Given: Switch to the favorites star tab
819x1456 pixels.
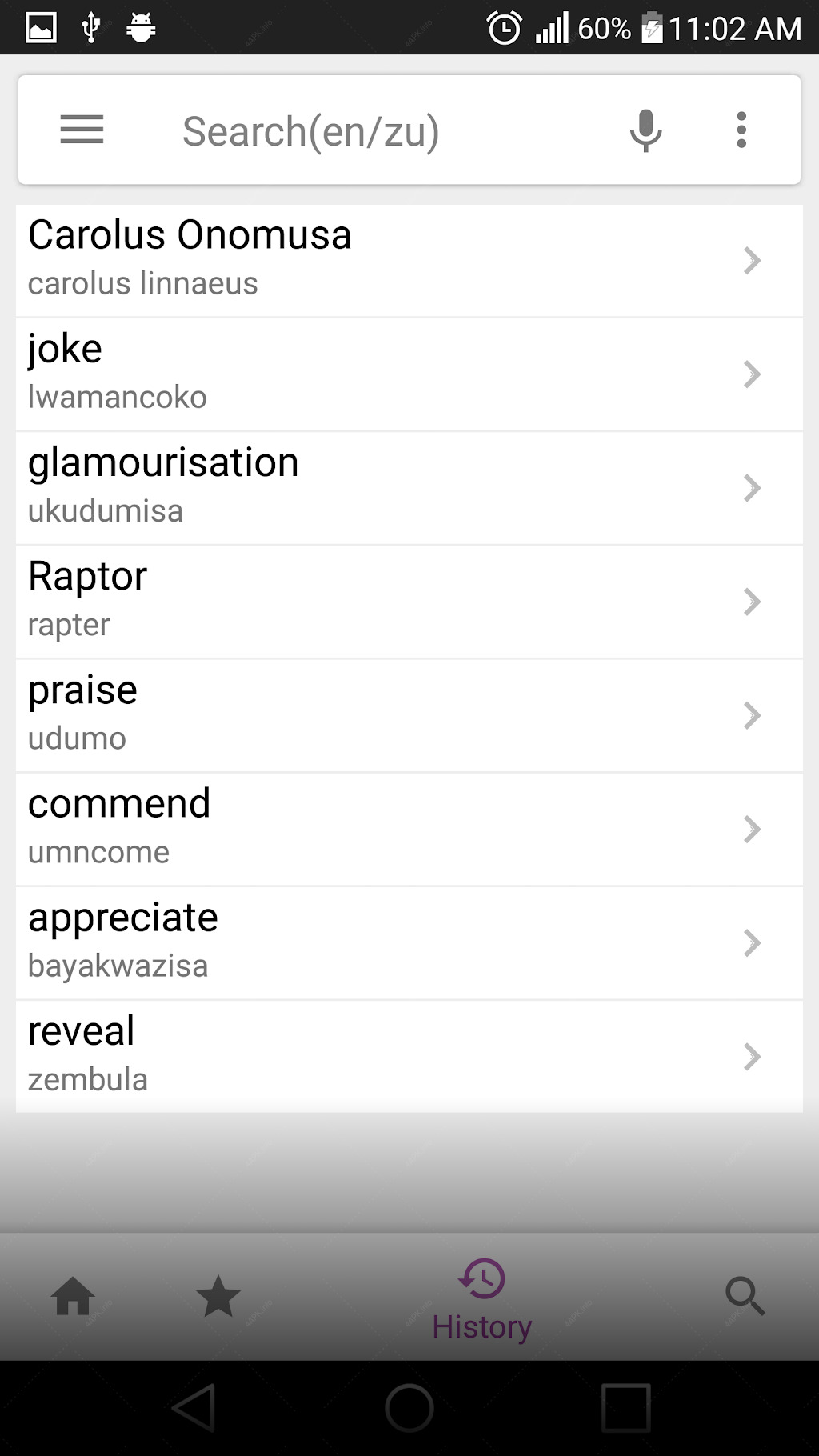Looking at the screenshot, I should click(x=218, y=1296).
